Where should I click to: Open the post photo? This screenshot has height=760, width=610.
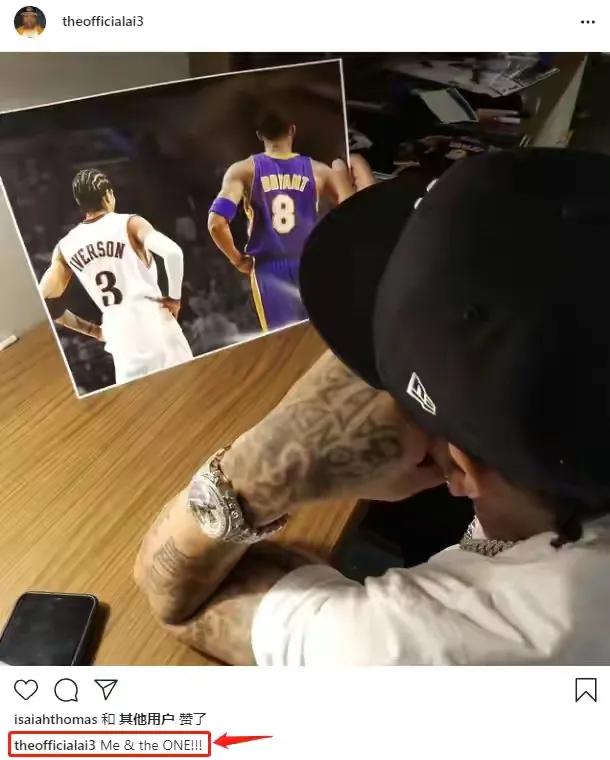305,360
